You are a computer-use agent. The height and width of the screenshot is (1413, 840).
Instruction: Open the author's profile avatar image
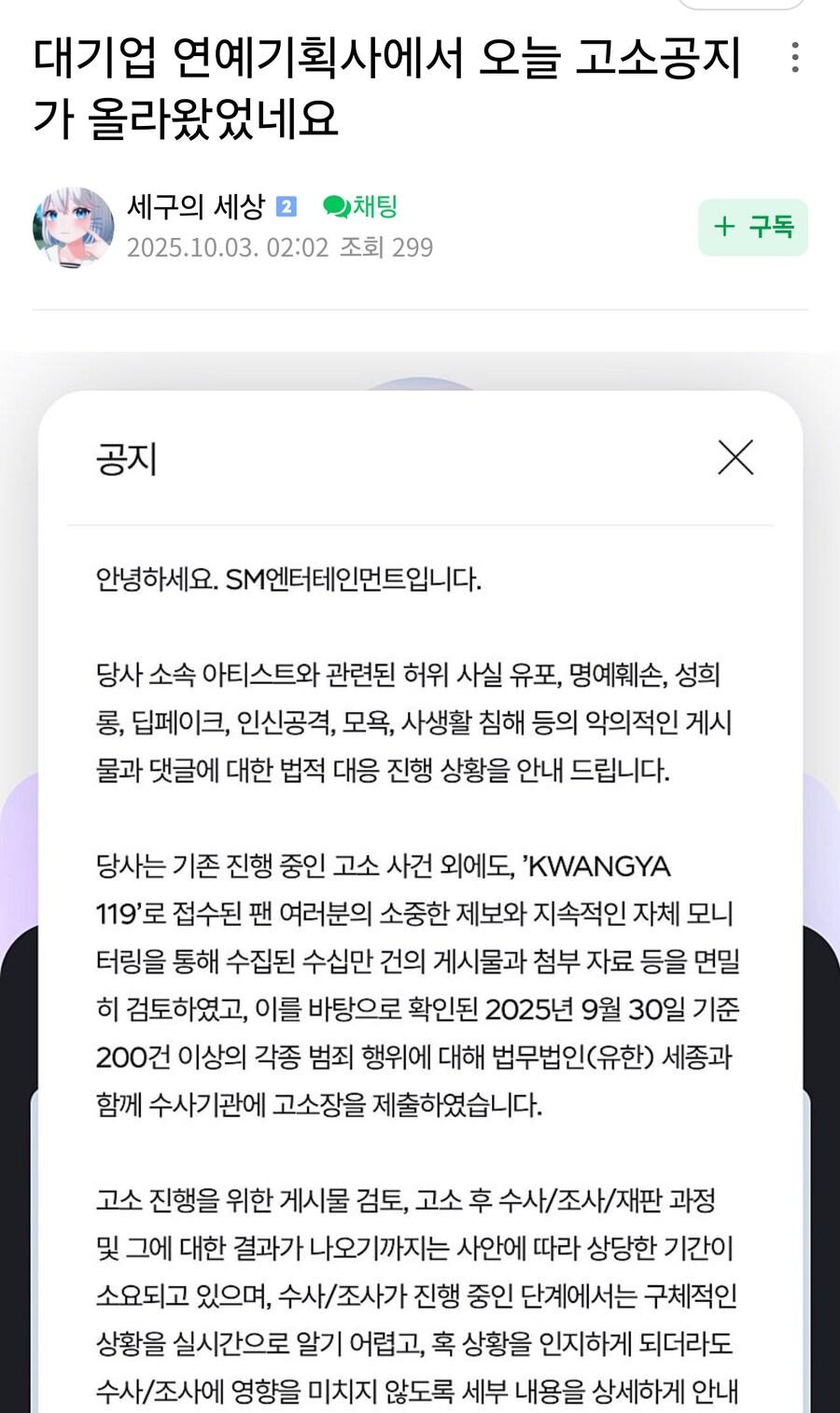coord(72,224)
